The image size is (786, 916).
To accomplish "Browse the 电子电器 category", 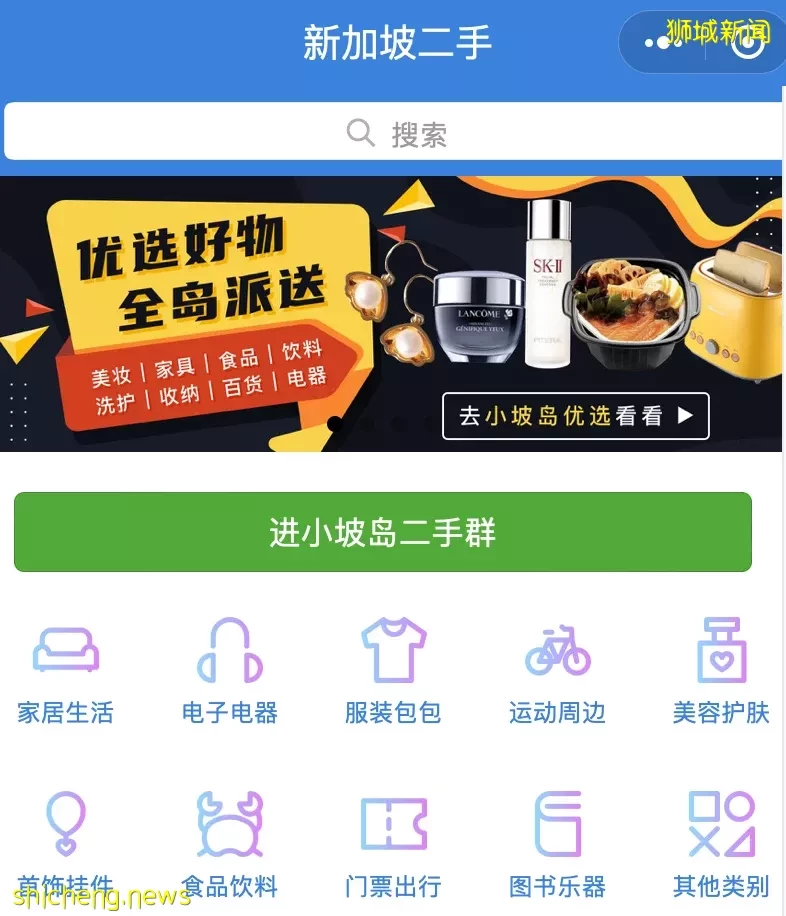I will [229, 668].
